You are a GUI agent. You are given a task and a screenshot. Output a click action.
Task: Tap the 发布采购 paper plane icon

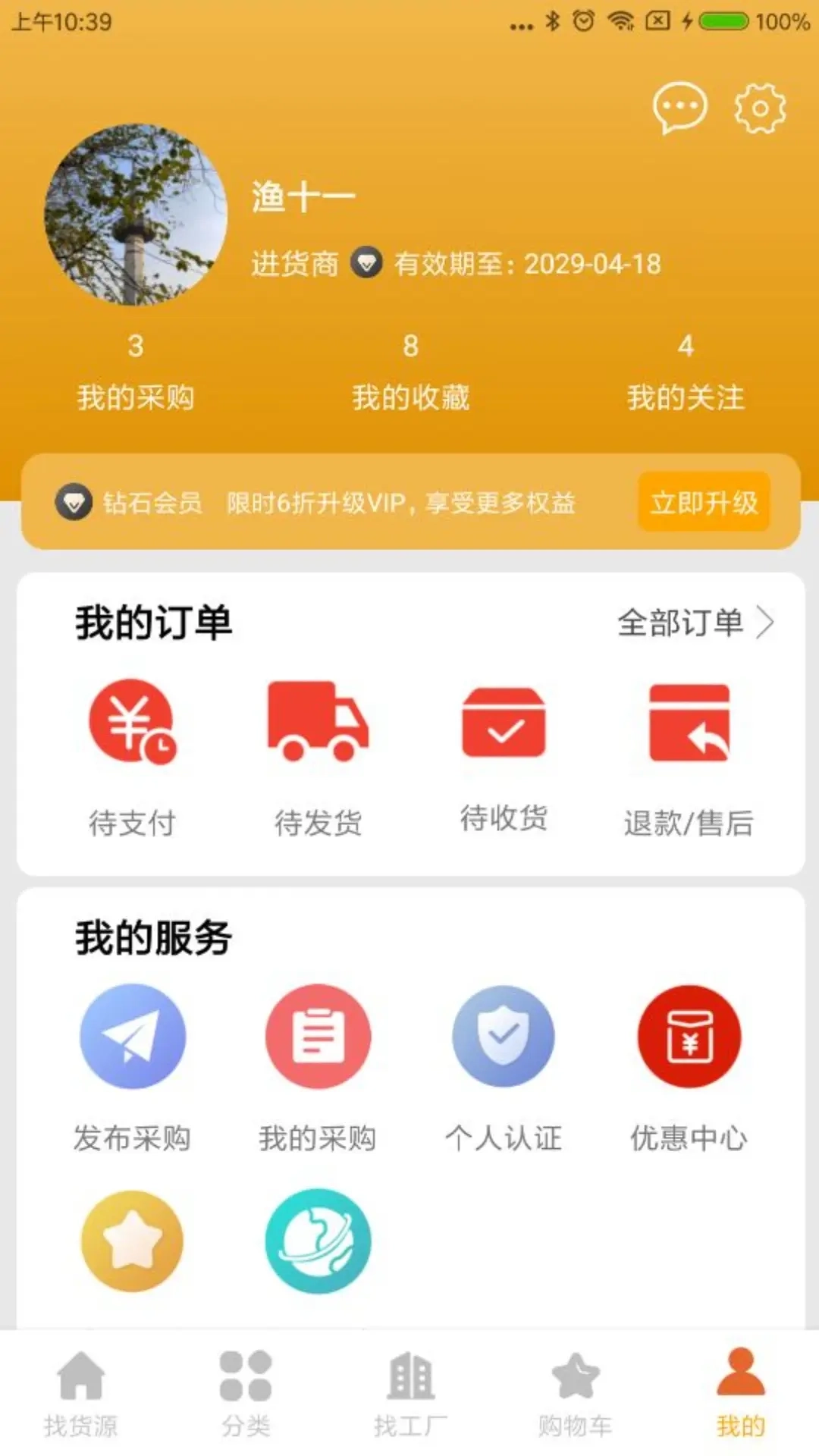(133, 1037)
